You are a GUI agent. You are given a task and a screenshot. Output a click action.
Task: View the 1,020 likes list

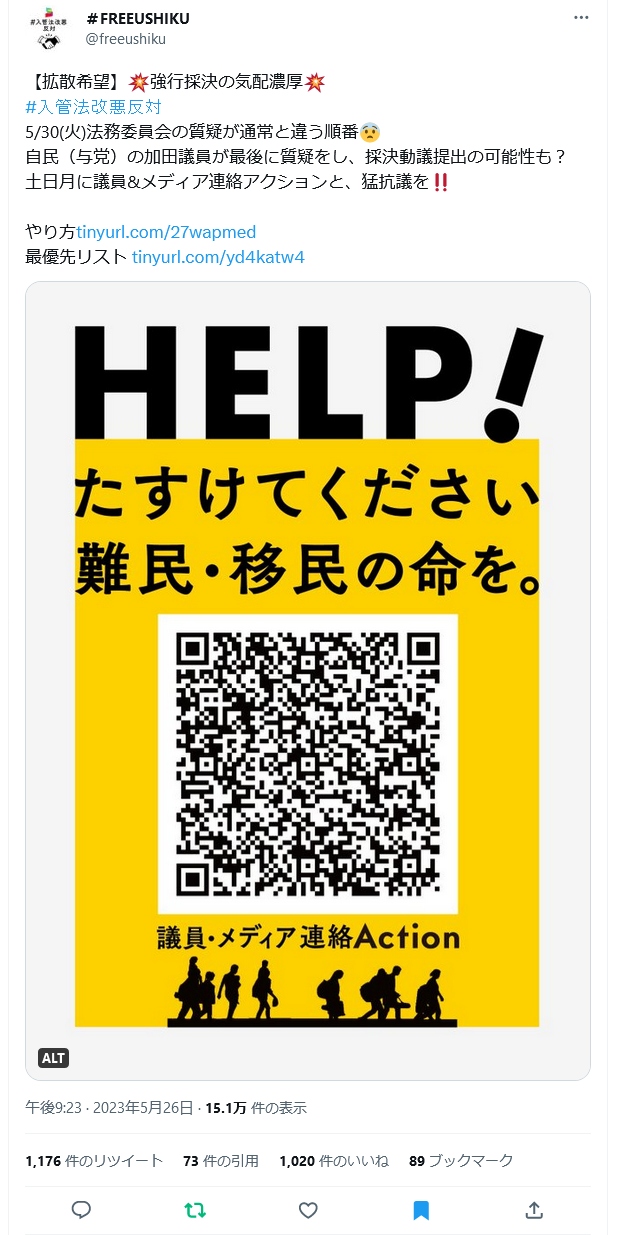[334, 1161]
